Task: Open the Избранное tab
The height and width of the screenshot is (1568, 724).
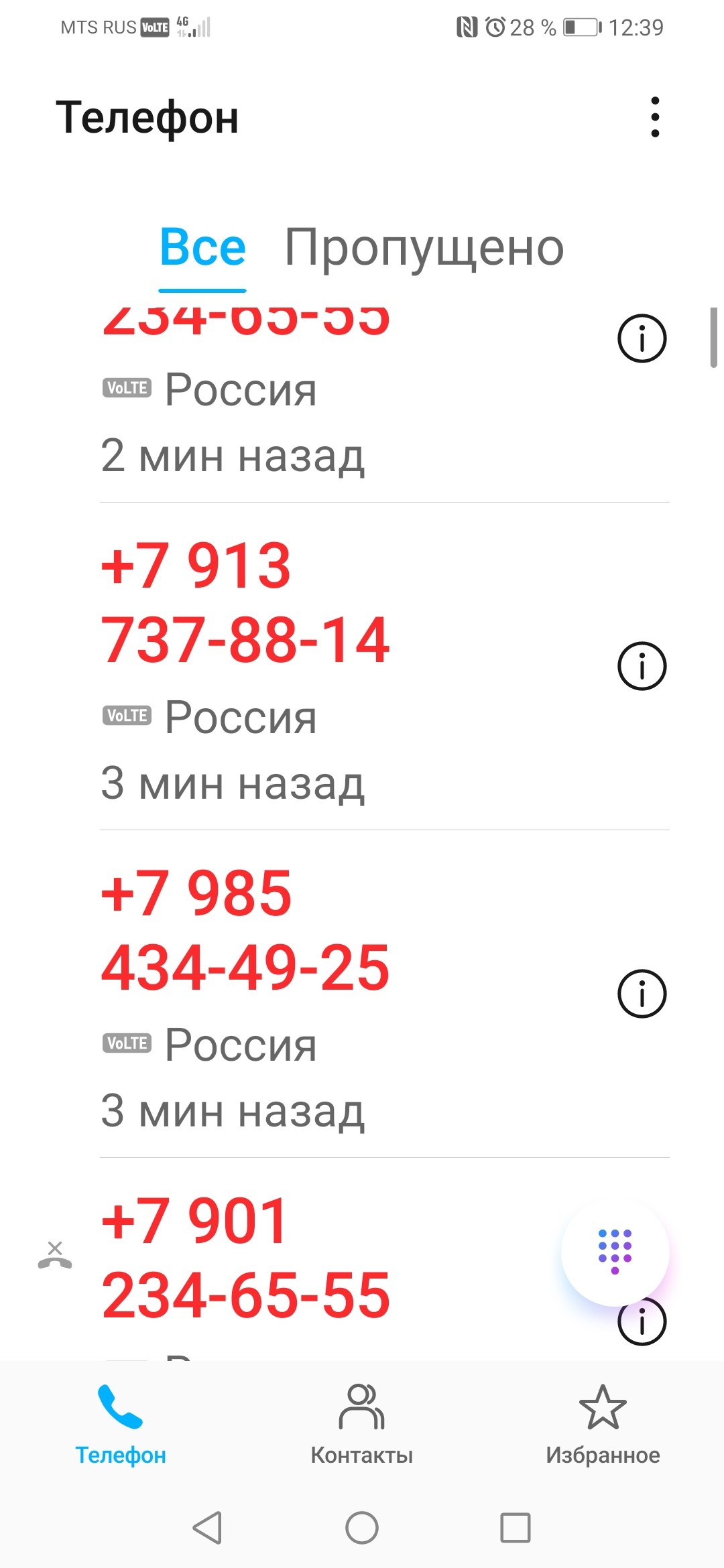Action: [x=603, y=1425]
